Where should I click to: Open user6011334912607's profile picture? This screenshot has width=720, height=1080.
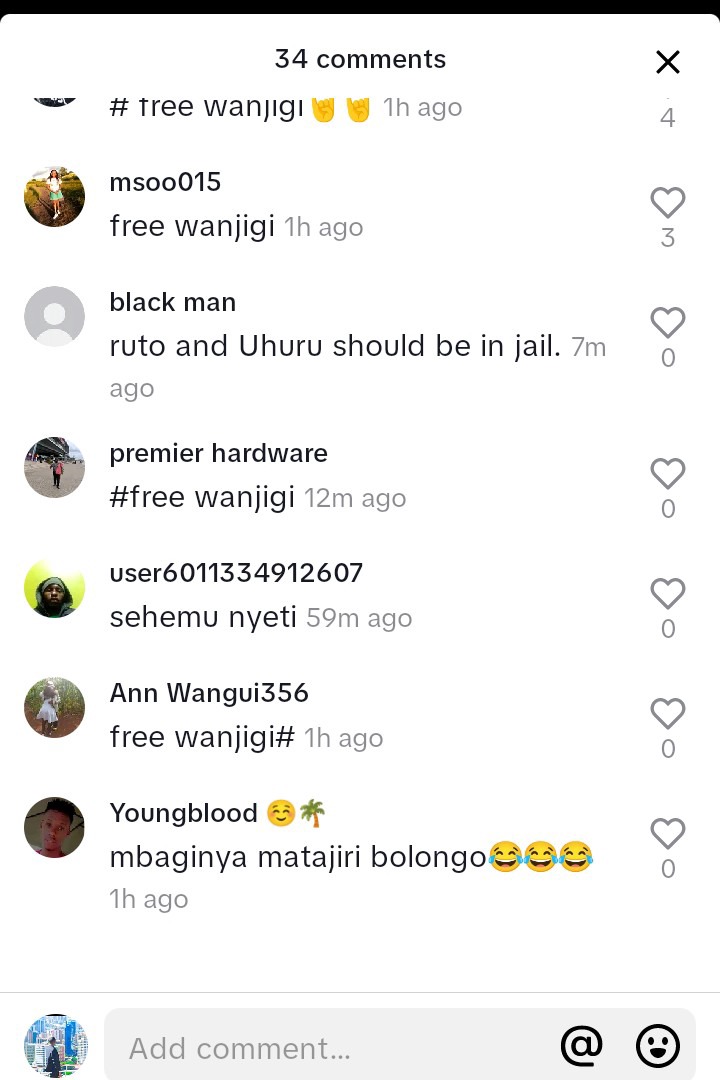pyautogui.click(x=54, y=587)
